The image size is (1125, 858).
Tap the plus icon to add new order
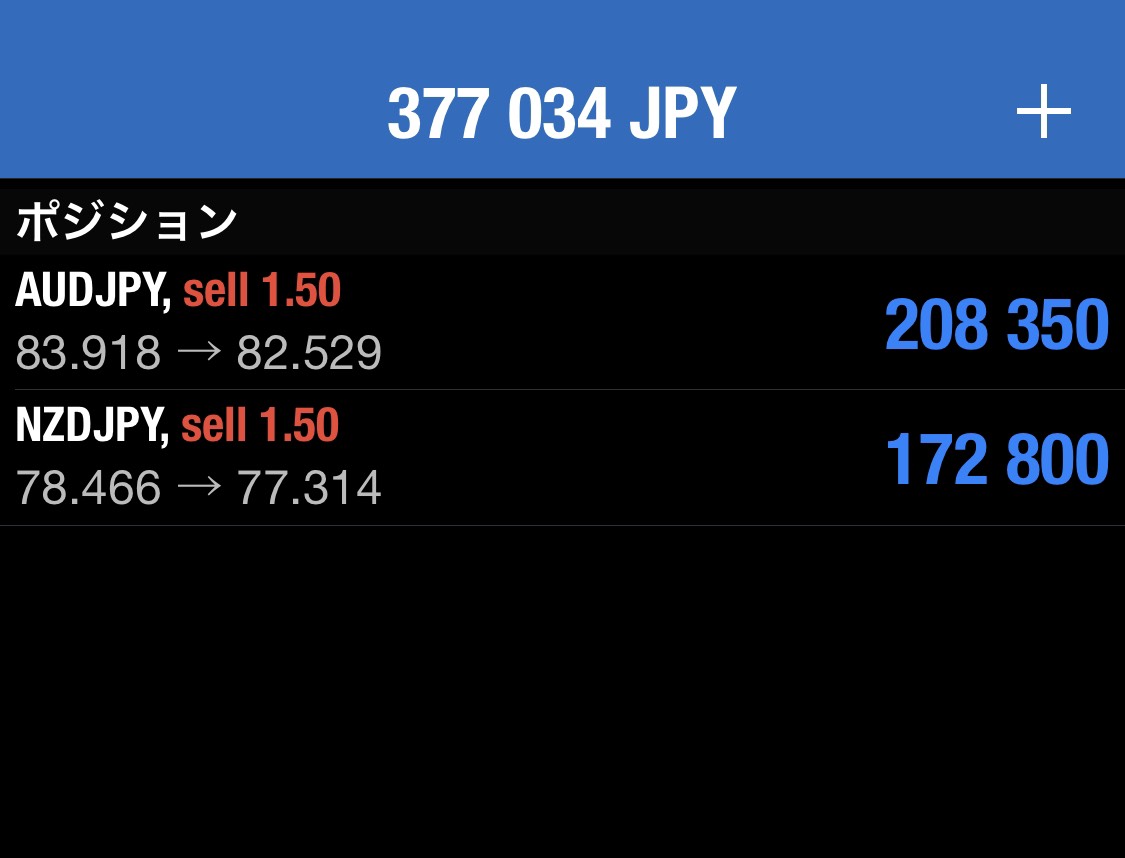pyautogui.click(x=1043, y=111)
